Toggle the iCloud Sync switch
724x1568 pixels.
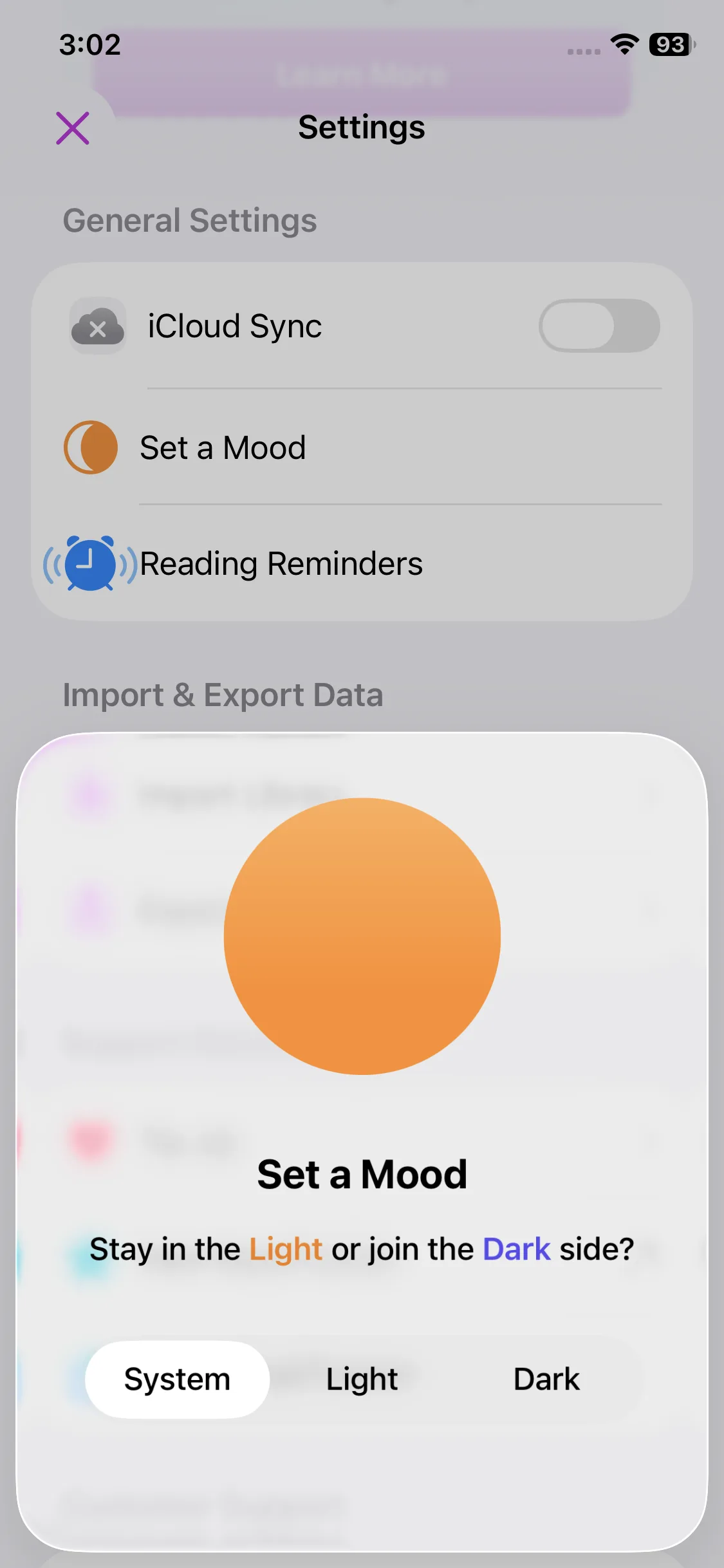coord(599,326)
